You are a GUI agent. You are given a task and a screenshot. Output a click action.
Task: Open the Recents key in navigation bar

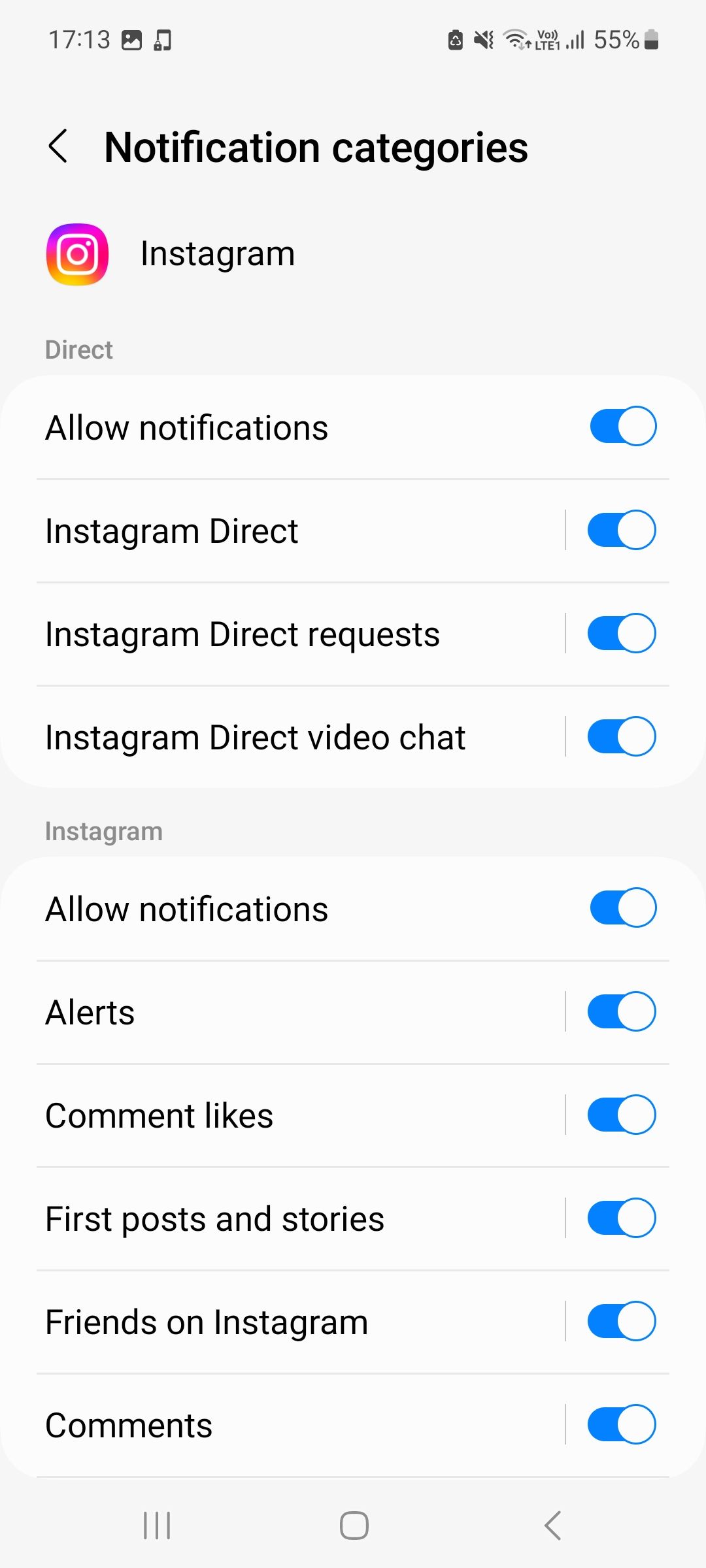coord(156,1526)
